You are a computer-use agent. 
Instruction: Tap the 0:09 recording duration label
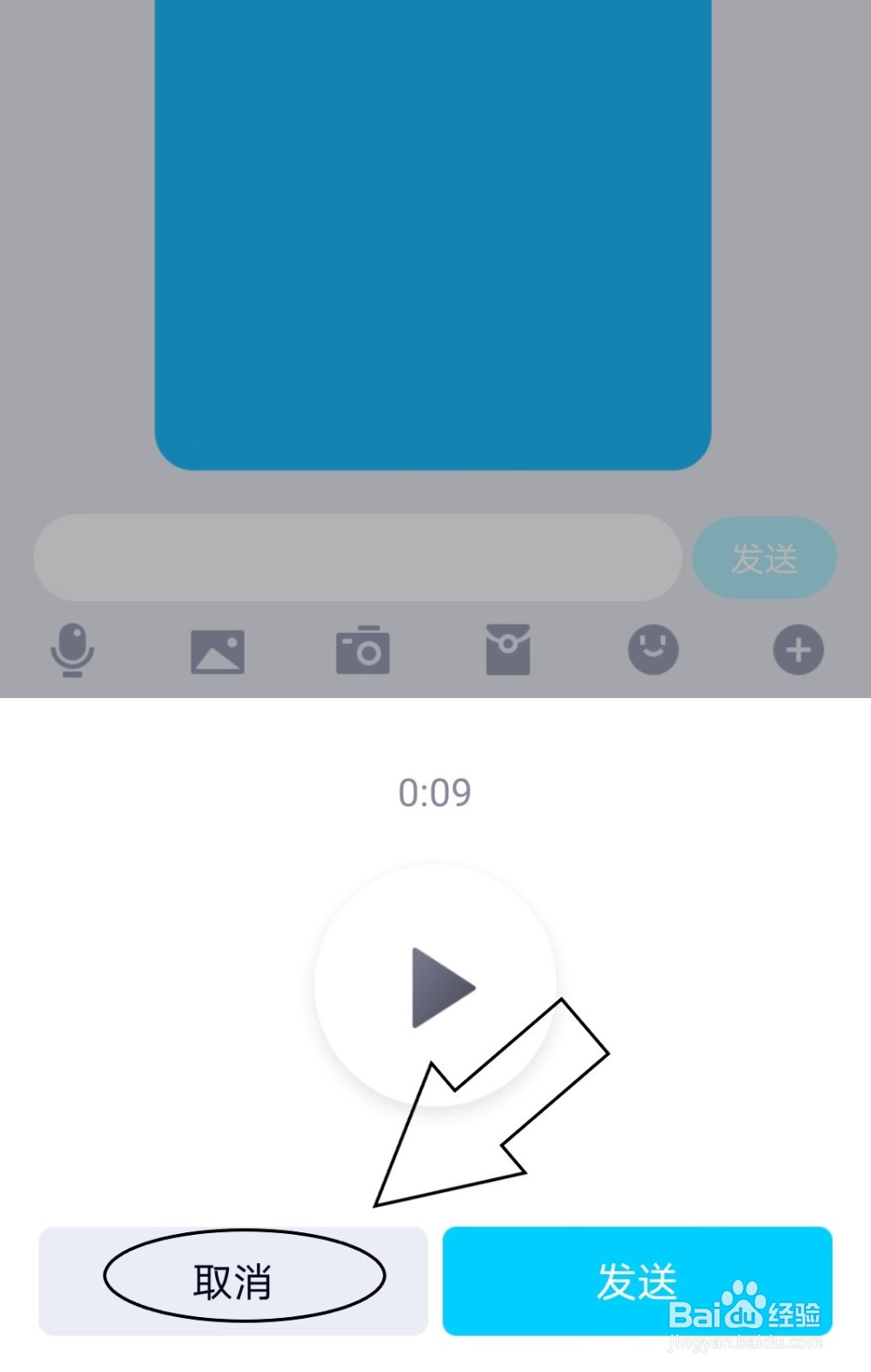pyautogui.click(x=435, y=793)
